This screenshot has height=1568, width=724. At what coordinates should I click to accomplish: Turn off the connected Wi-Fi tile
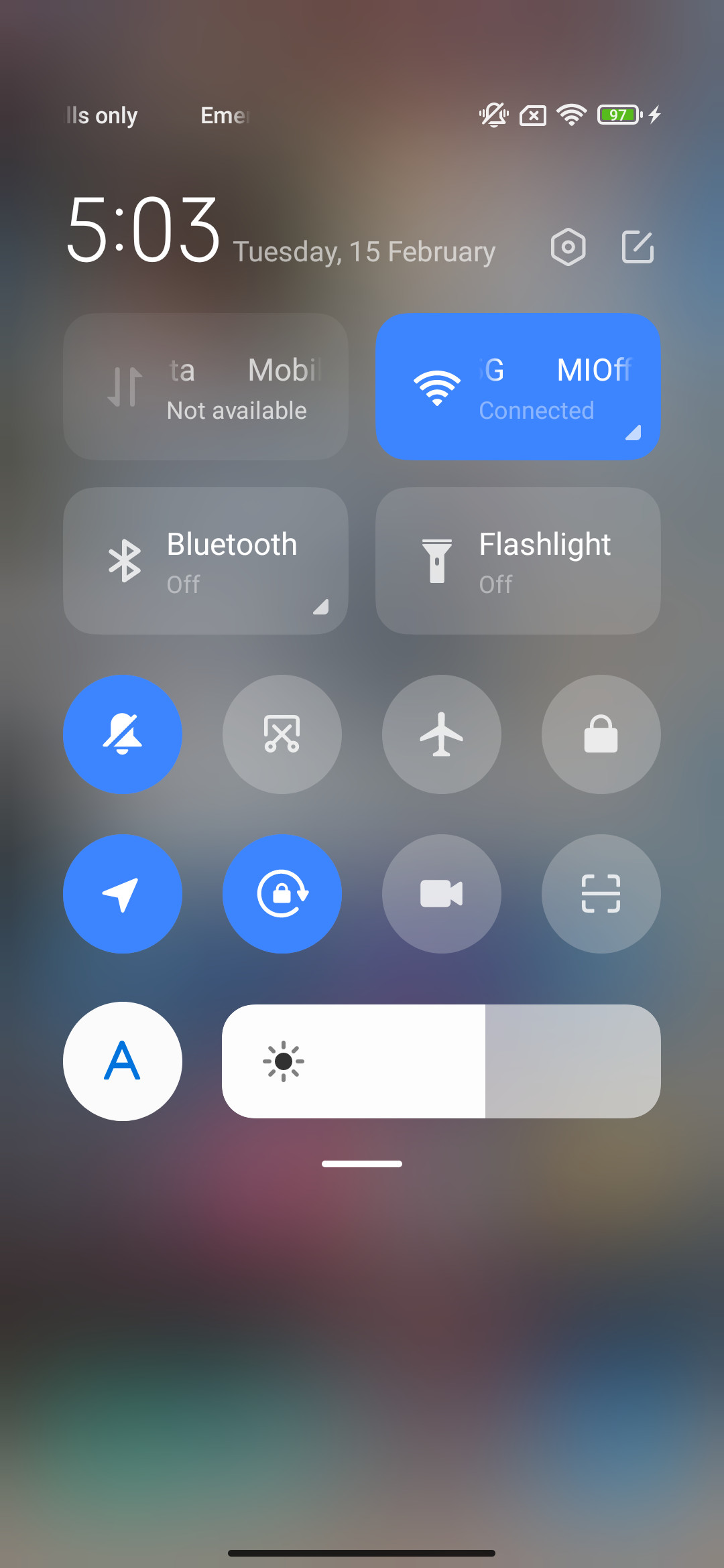pyautogui.click(x=518, y=387)
